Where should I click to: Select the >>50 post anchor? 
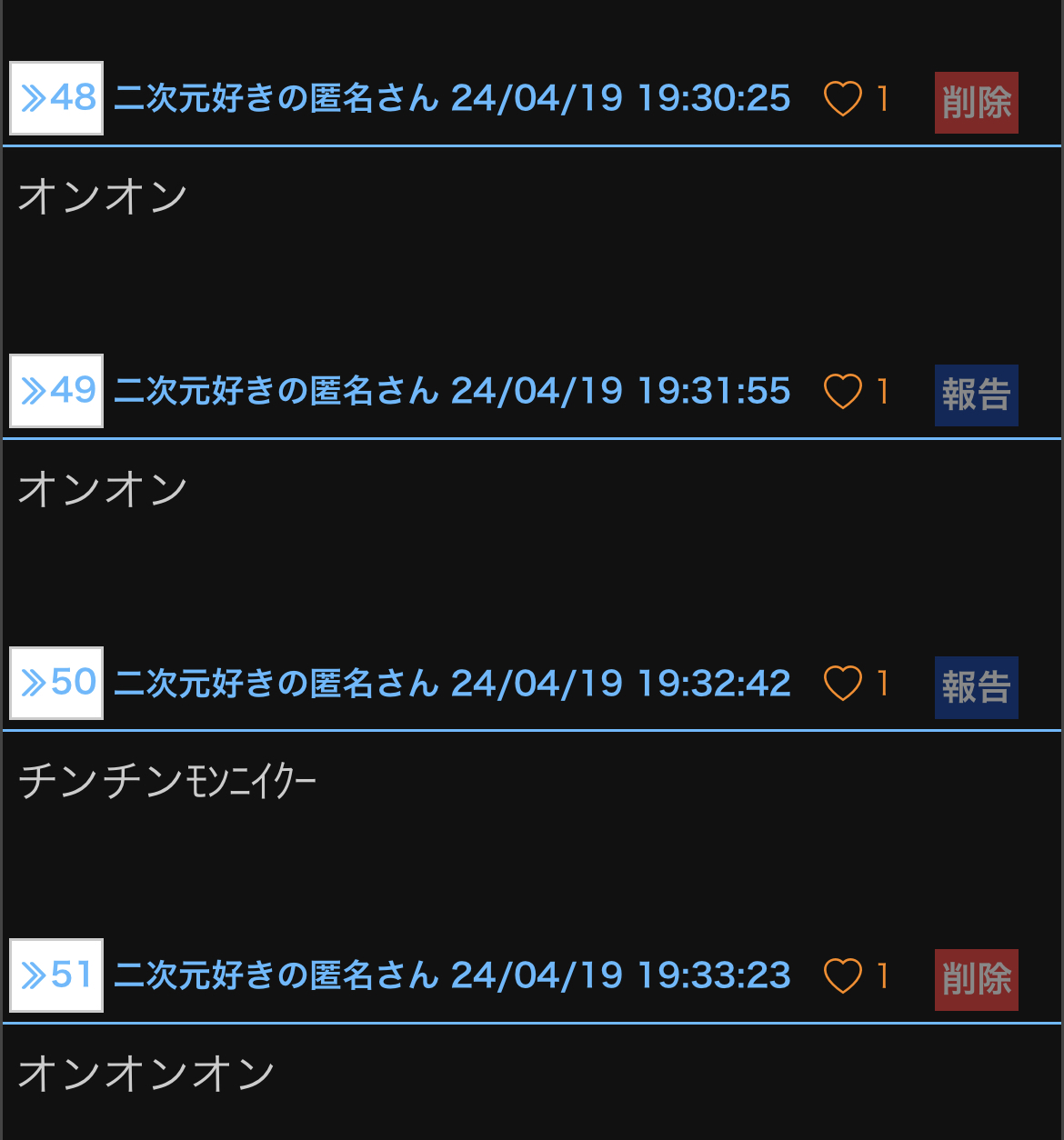(x=56, y=683)
